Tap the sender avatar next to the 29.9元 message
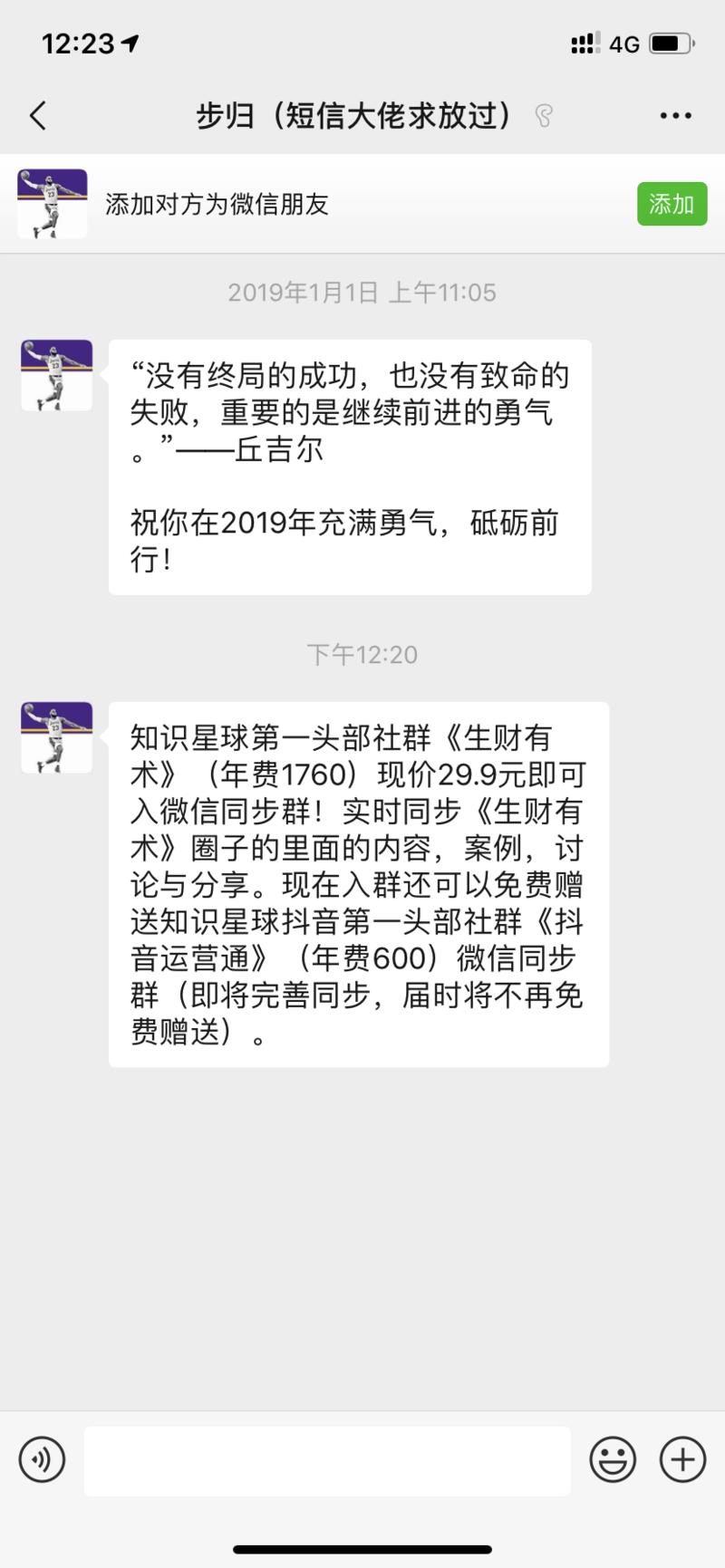 tap(54, 736)
